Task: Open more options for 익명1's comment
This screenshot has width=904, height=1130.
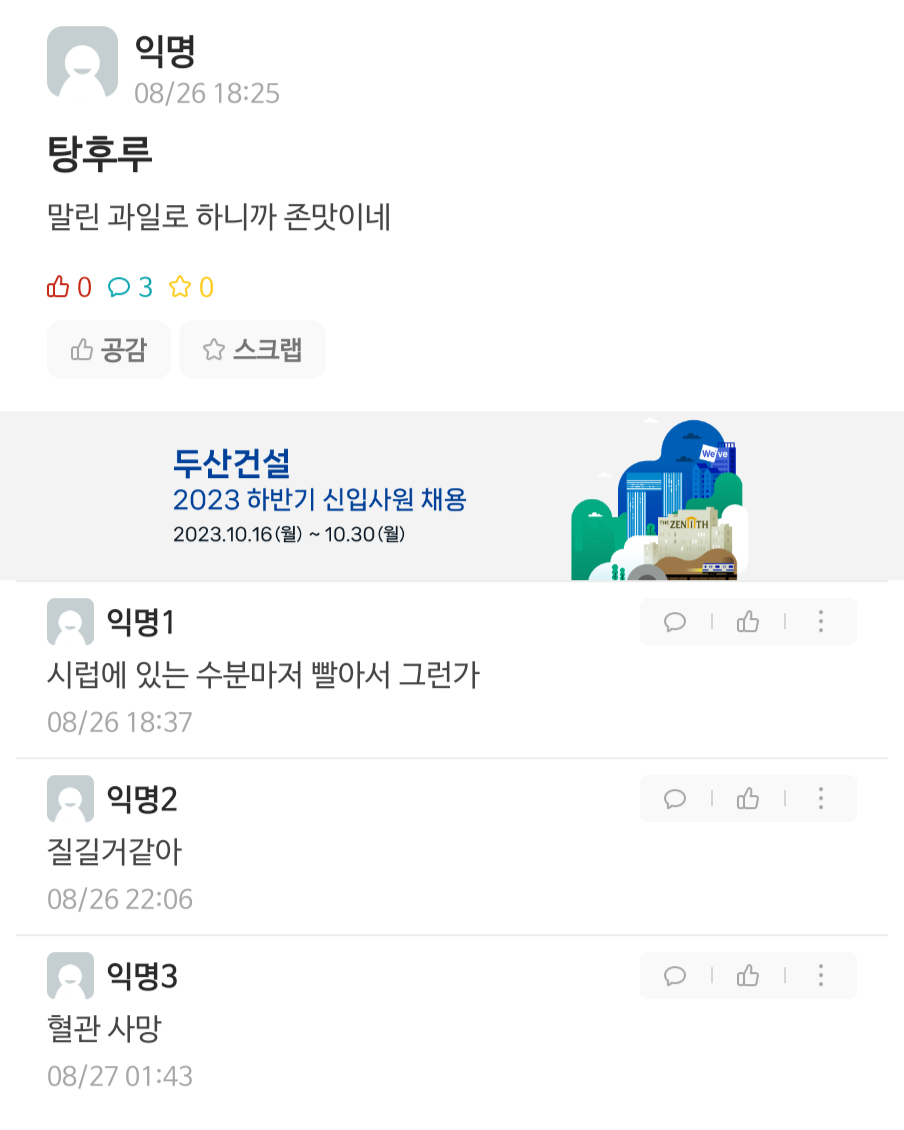Action: [821, 622]
